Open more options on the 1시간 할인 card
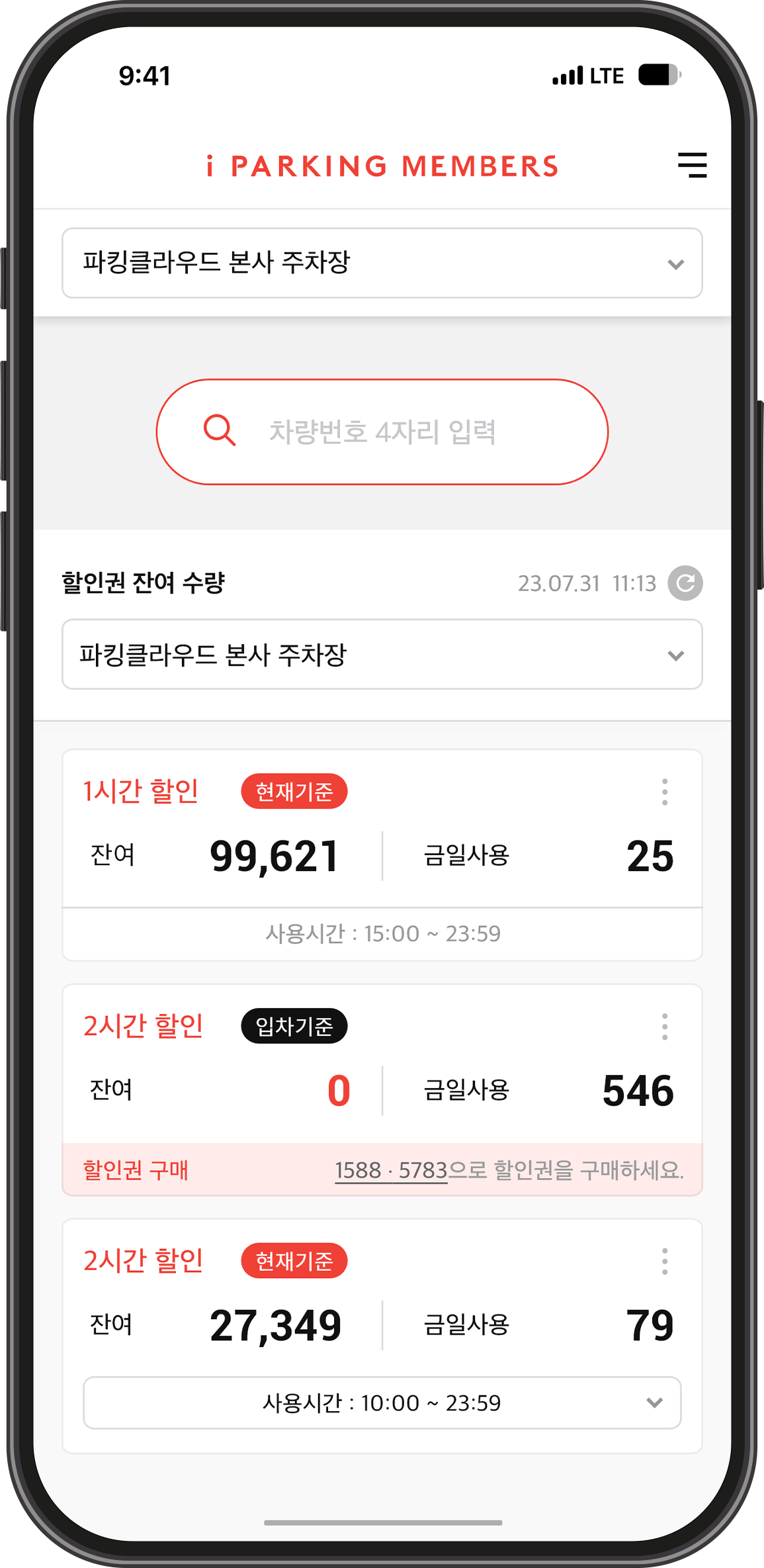 pyautogui.click(x=664, y=792)
